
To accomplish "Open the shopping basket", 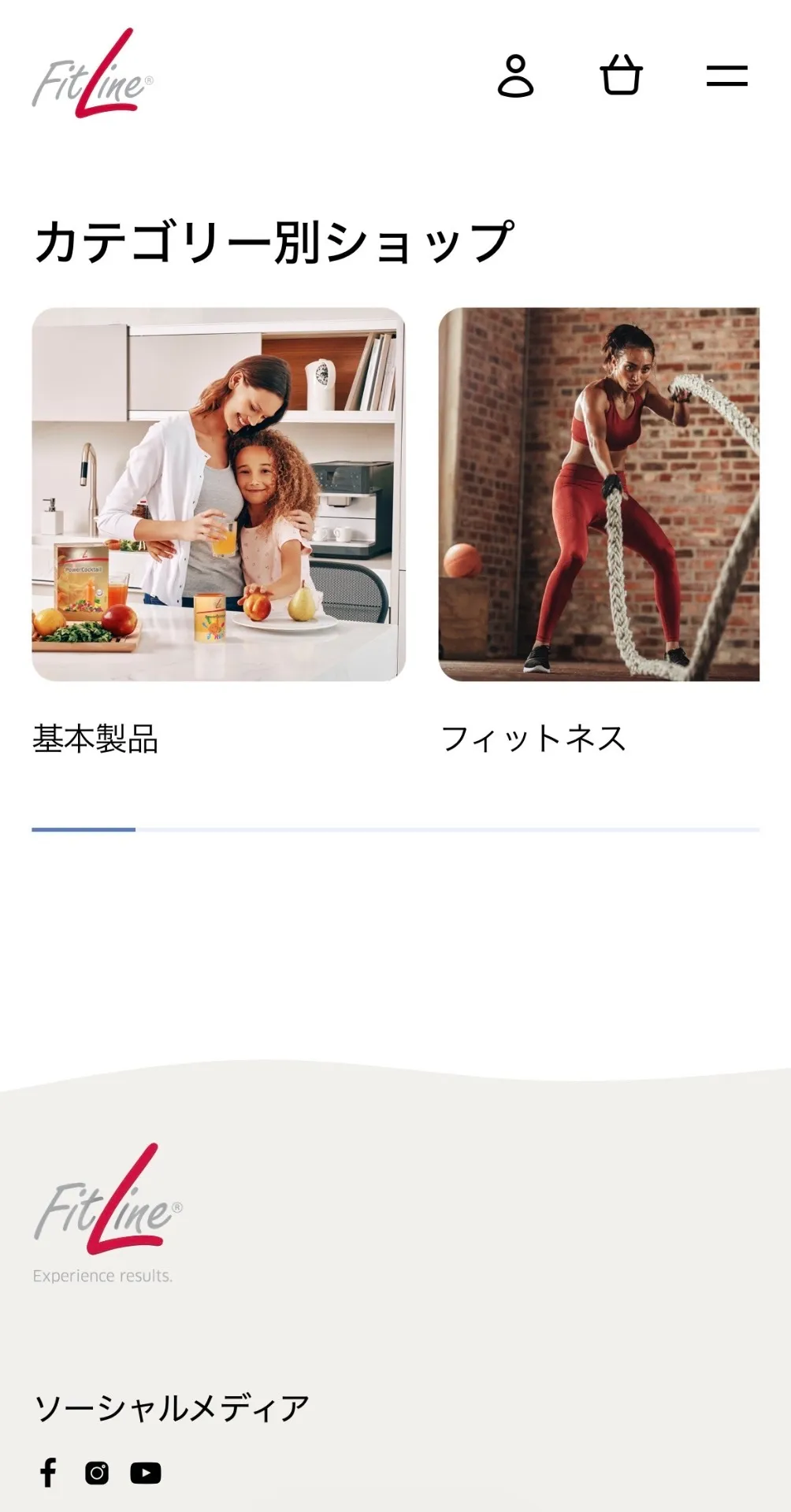I will [x=621, y=76].
